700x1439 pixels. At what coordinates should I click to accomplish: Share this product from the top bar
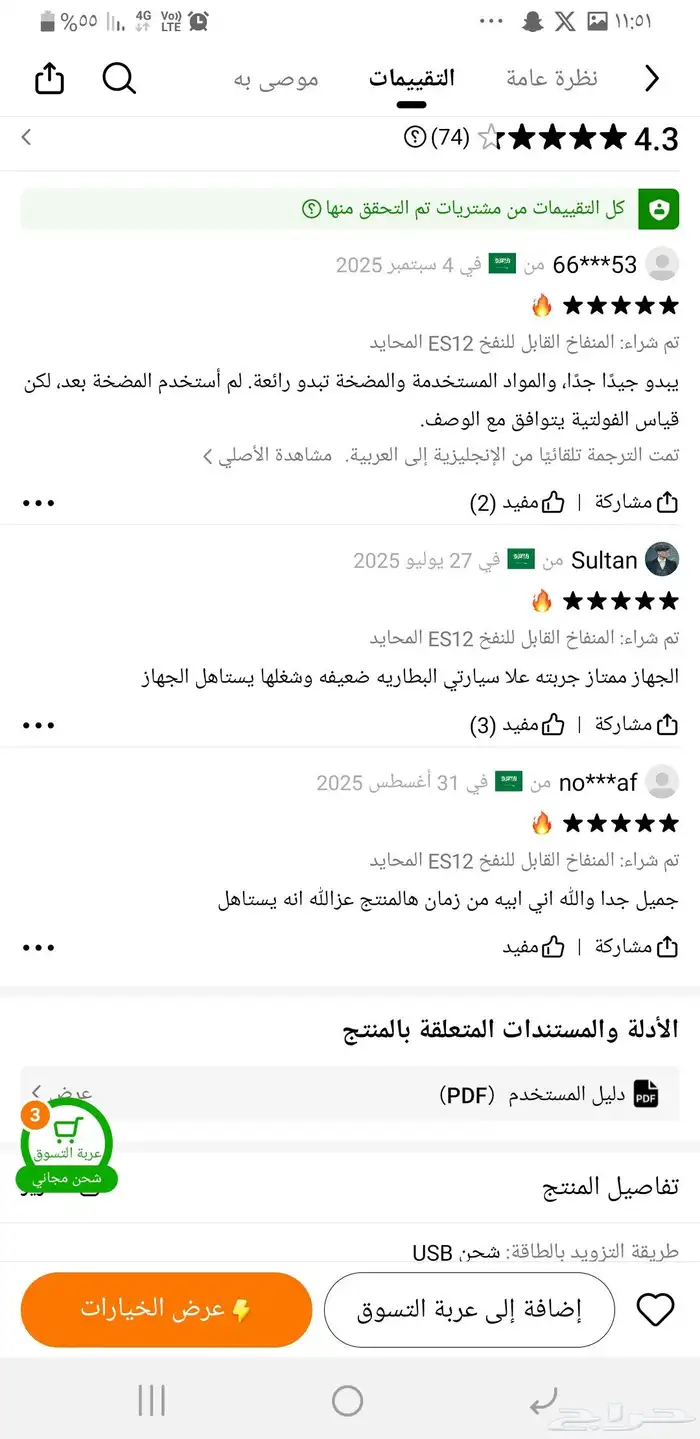tap(49, 79)
